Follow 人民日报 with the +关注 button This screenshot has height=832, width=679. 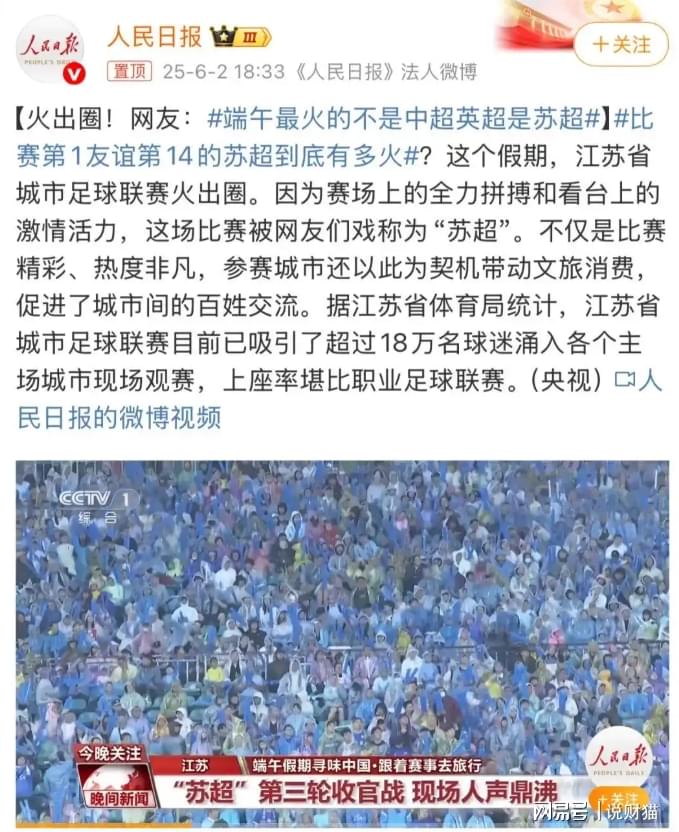[x=621, y=45]
